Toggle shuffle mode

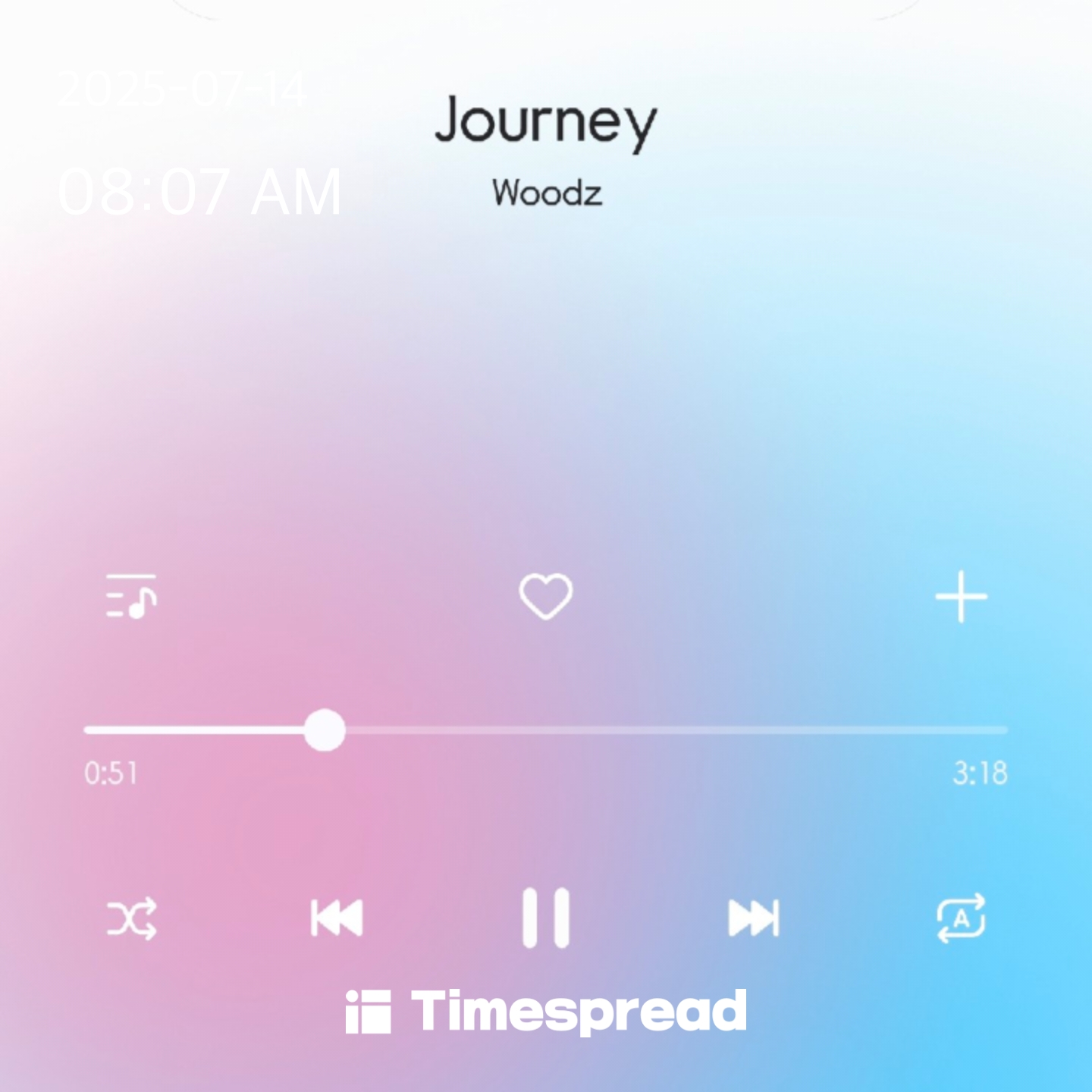(131, 918)
